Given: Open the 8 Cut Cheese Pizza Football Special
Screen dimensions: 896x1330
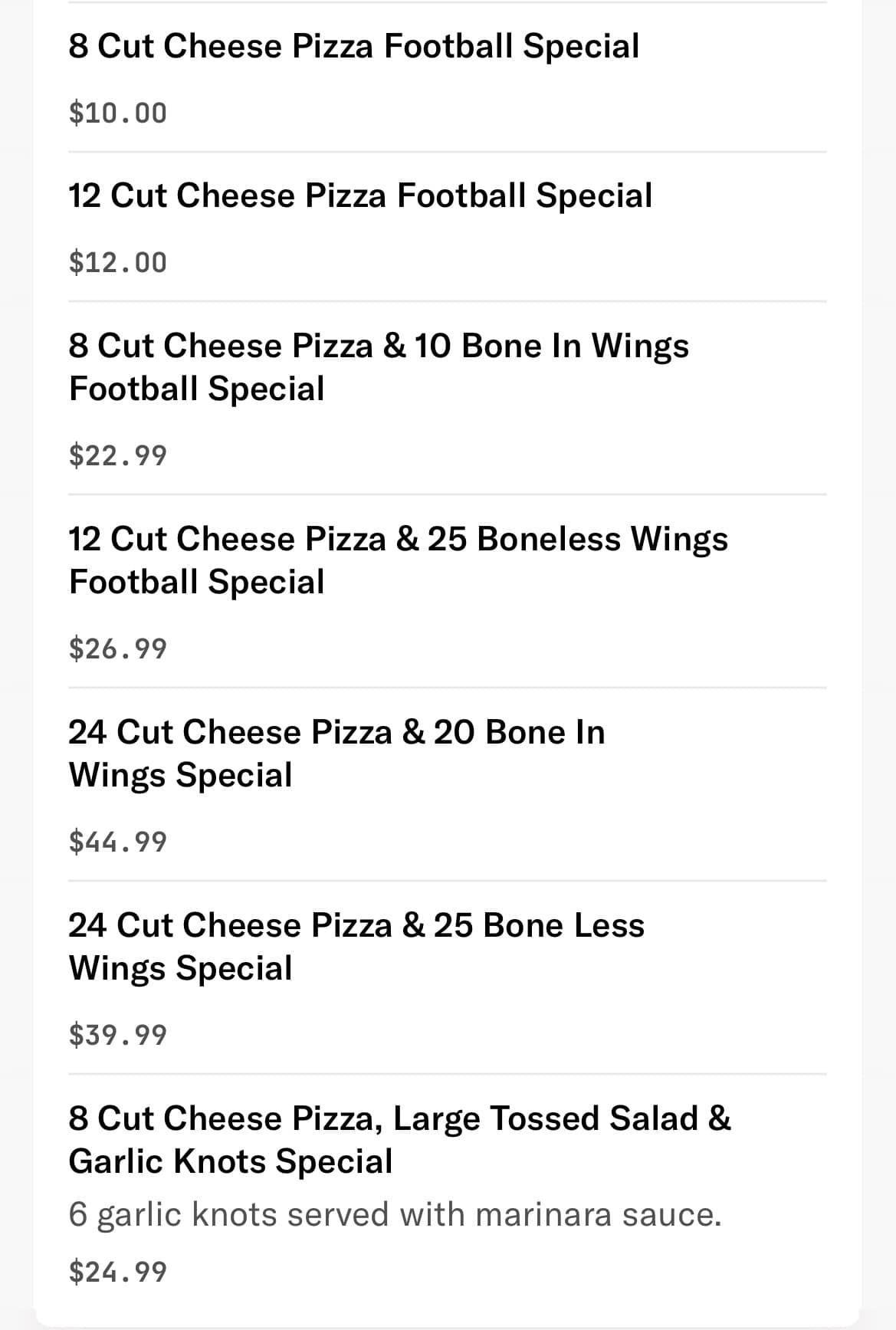Looking at the screenshot, I should 353,47.
